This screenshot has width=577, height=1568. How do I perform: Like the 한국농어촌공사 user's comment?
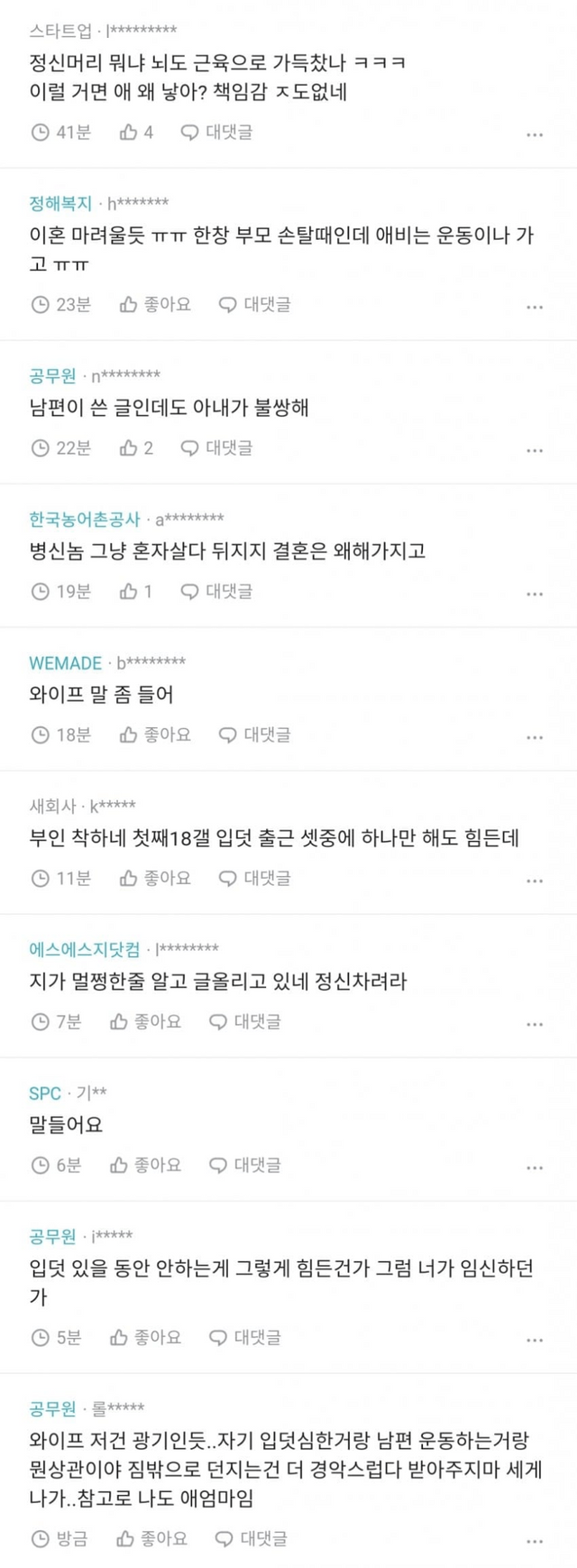136,592
